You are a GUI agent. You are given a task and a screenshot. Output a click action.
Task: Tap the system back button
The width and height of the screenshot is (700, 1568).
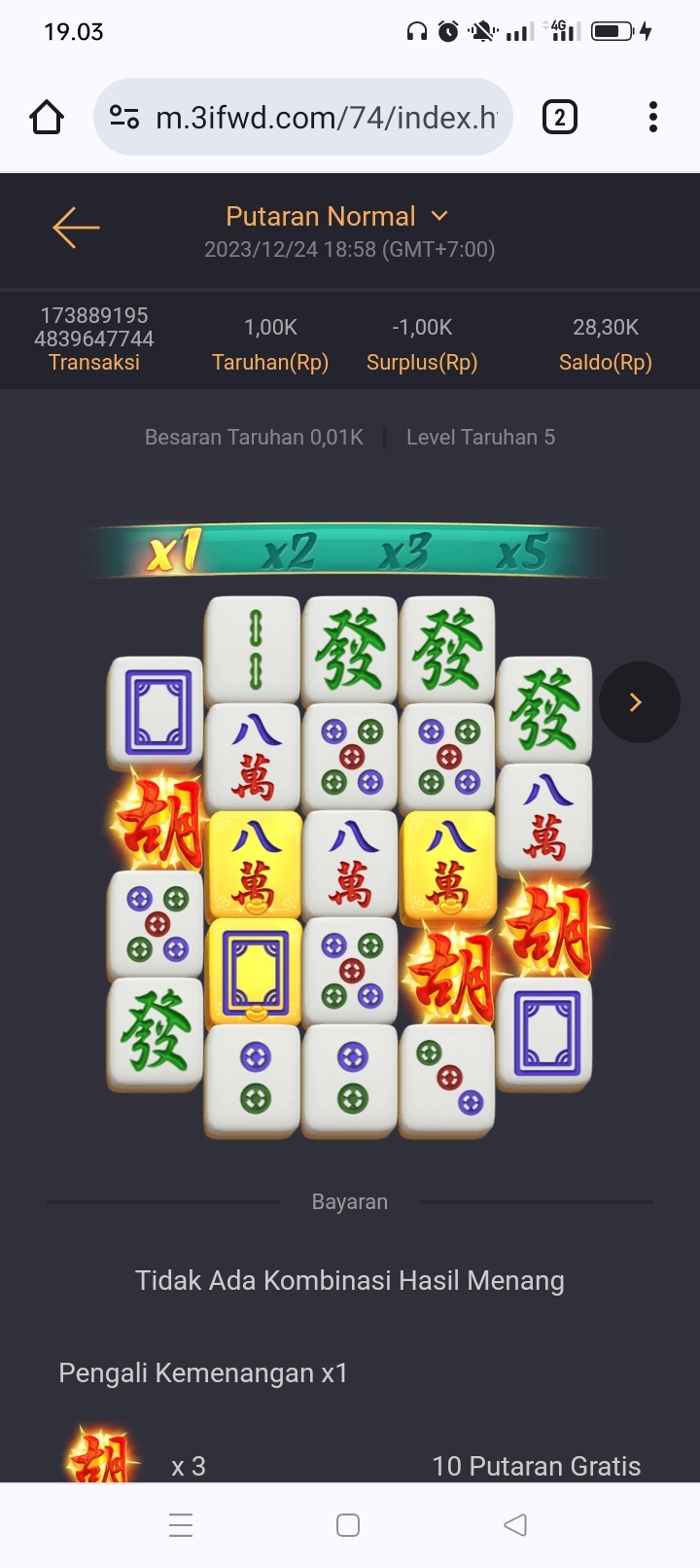point(515,1524)
